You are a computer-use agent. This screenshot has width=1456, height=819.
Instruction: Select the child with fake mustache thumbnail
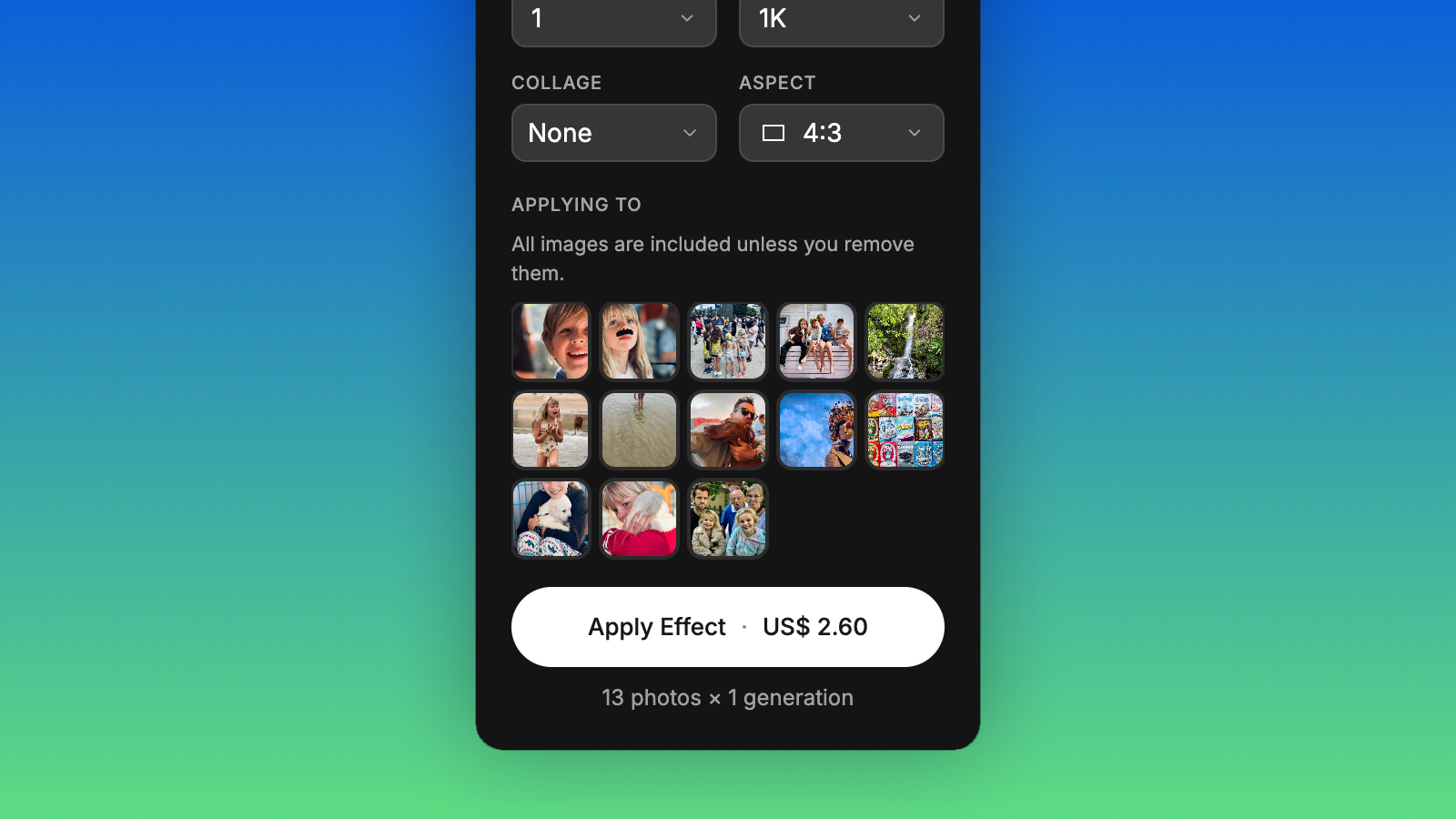639,341
